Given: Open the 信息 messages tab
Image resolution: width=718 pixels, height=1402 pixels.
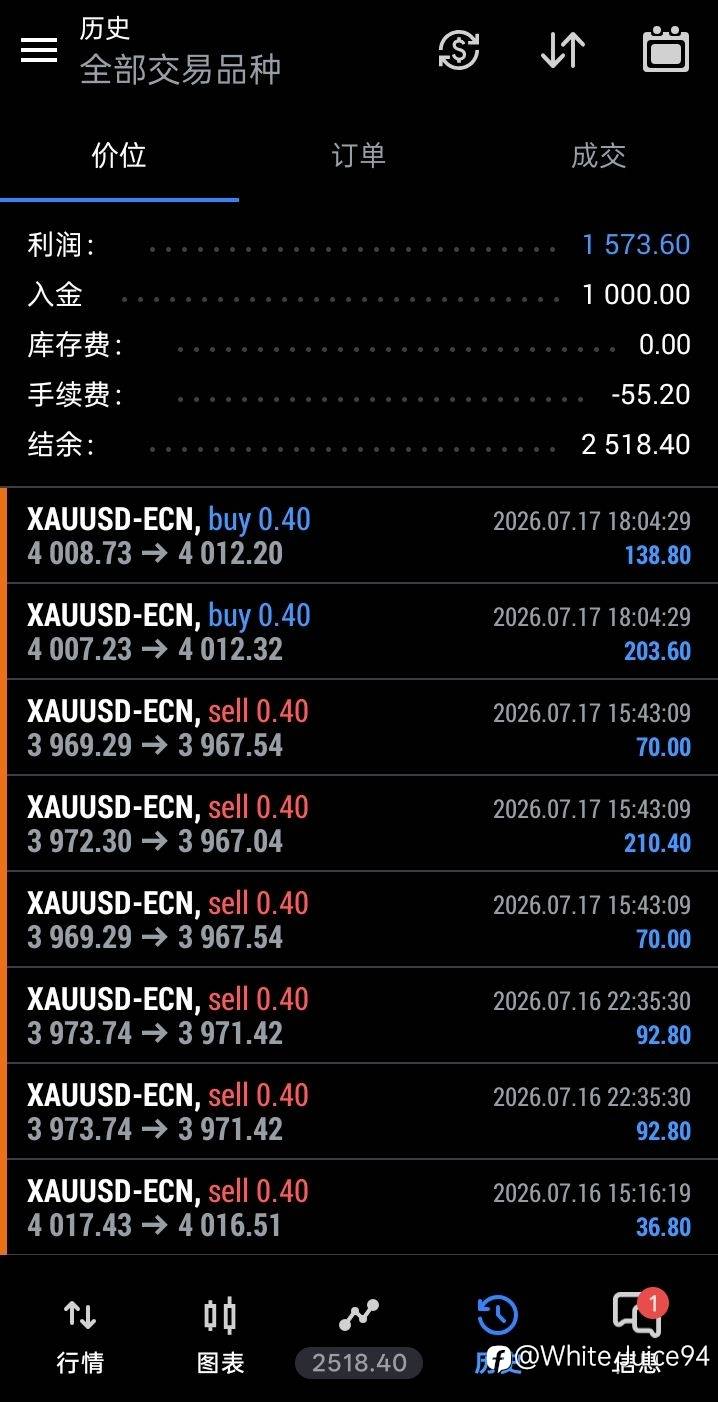Looking at the screenshot, I should coord(637,1335).
